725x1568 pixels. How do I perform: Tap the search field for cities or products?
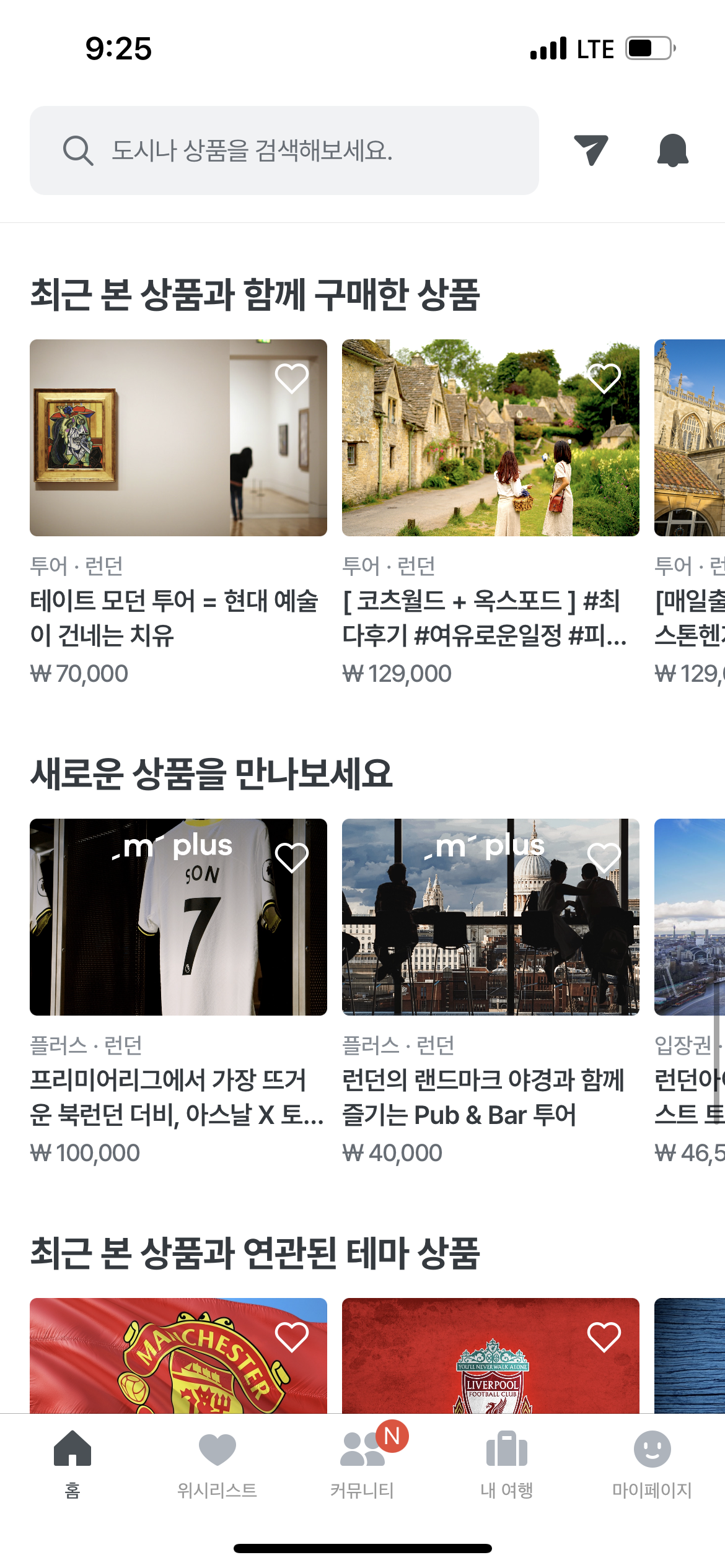tap(284, 150)
